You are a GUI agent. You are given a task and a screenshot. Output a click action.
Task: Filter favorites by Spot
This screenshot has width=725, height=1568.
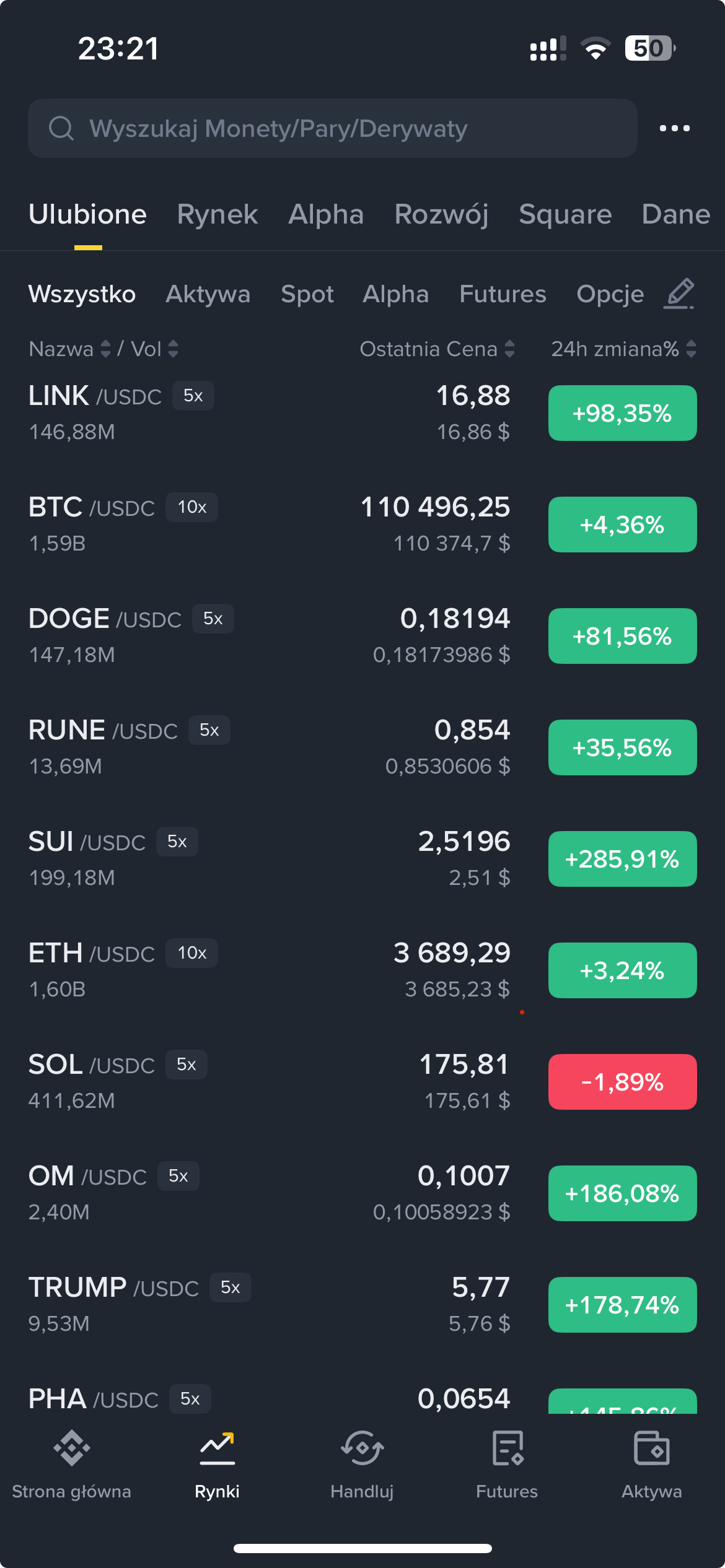[307, 294]
